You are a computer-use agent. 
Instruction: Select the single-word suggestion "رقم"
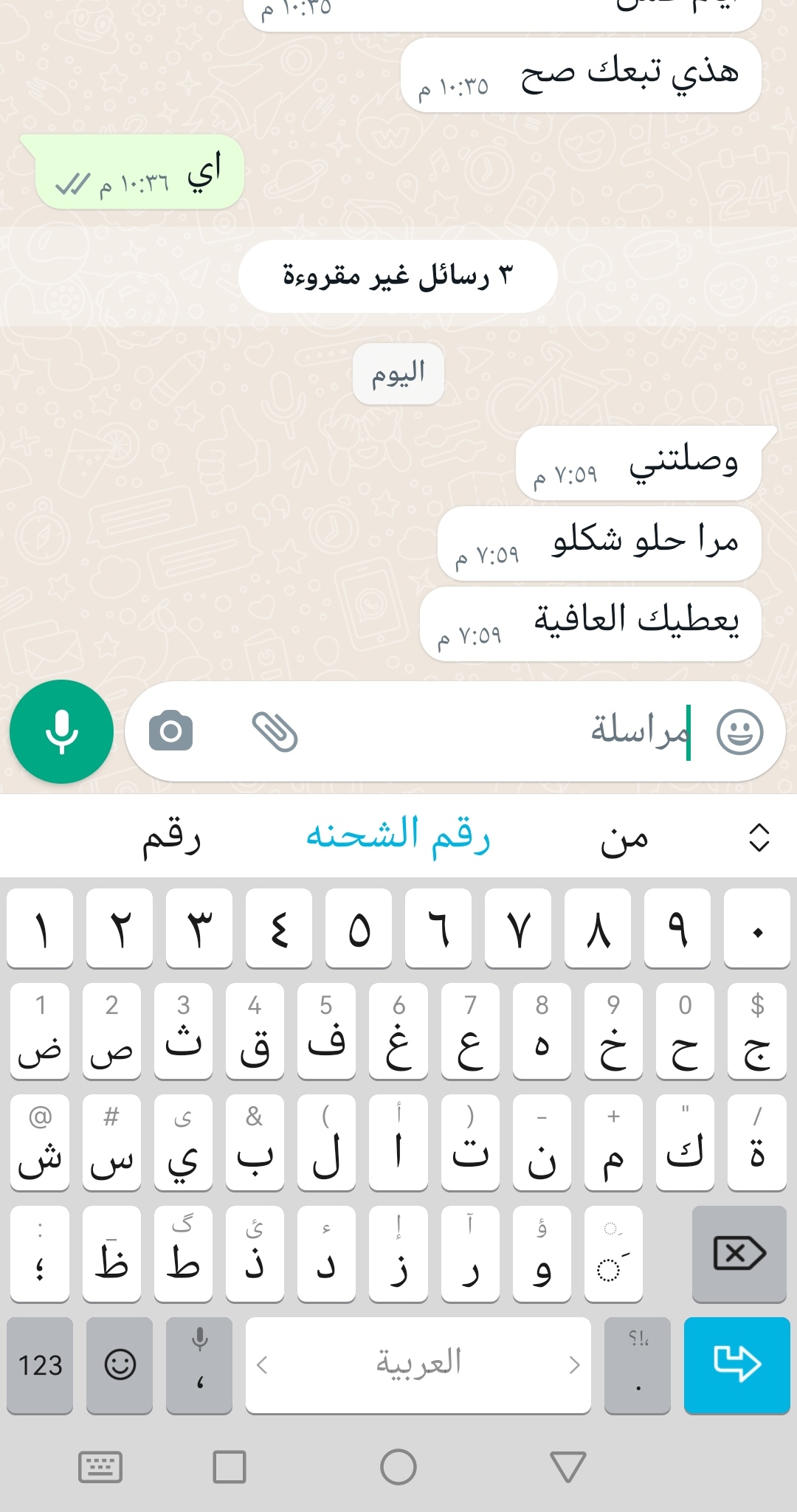[171, 836]
